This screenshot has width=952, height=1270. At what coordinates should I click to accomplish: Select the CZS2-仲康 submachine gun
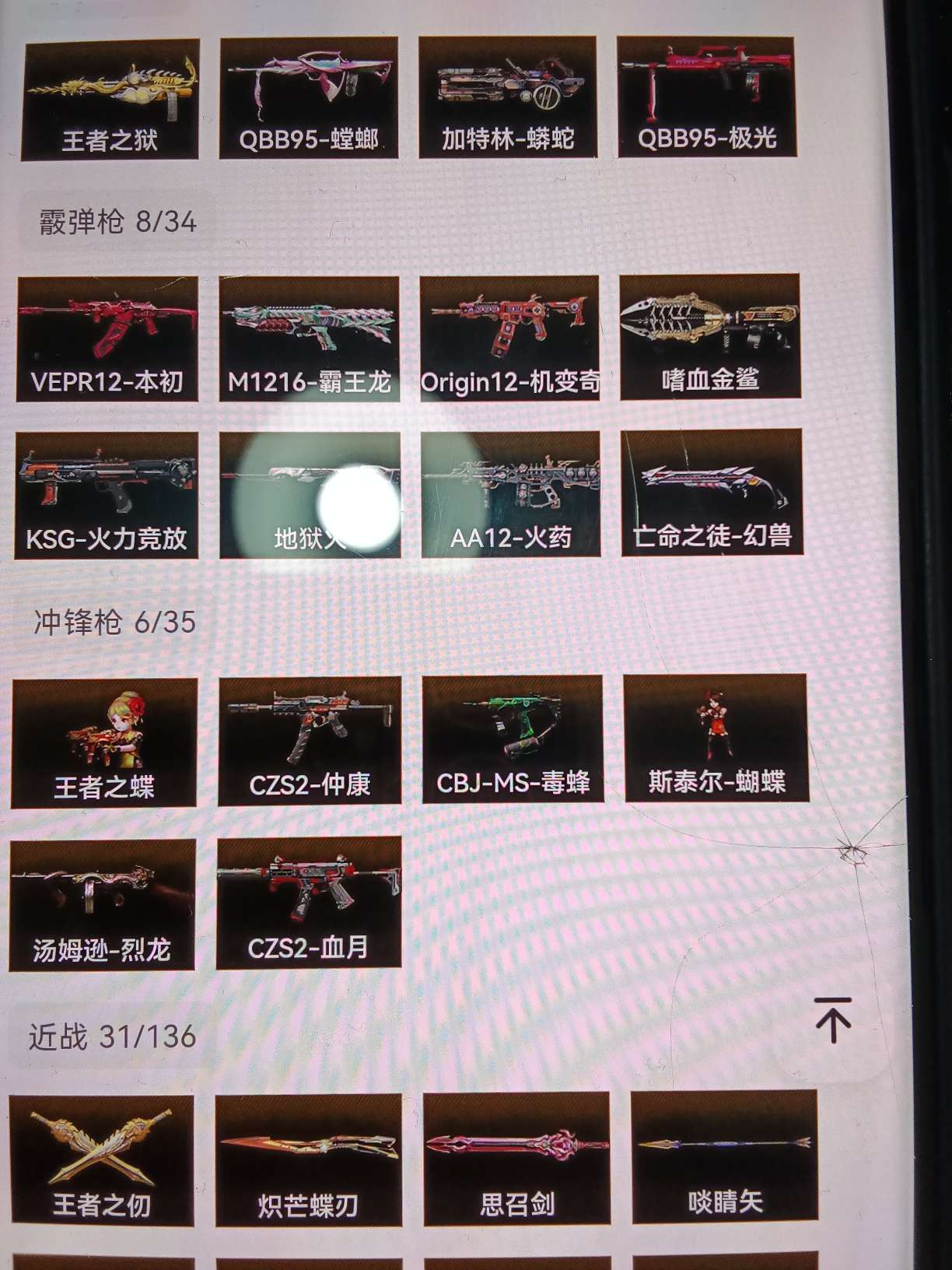[309, 741]
